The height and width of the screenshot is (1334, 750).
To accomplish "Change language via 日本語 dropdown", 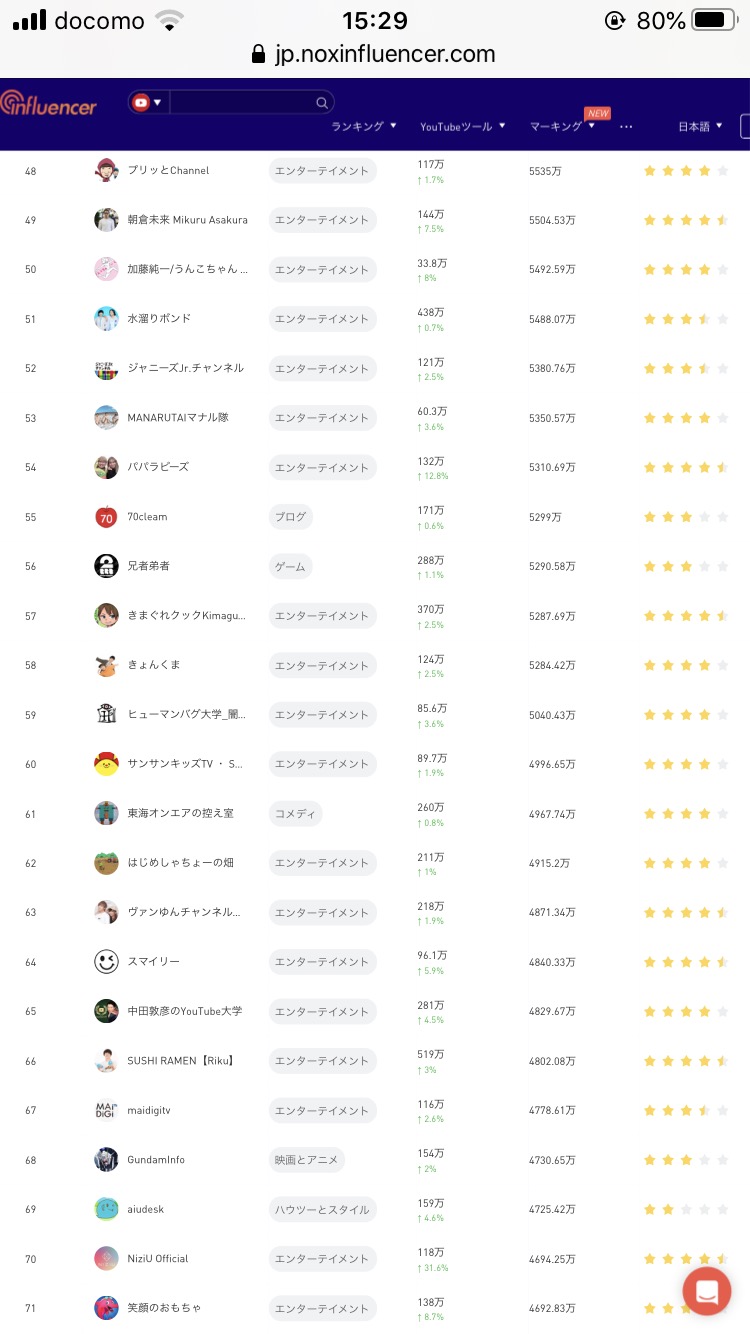I will click(700, 126).
